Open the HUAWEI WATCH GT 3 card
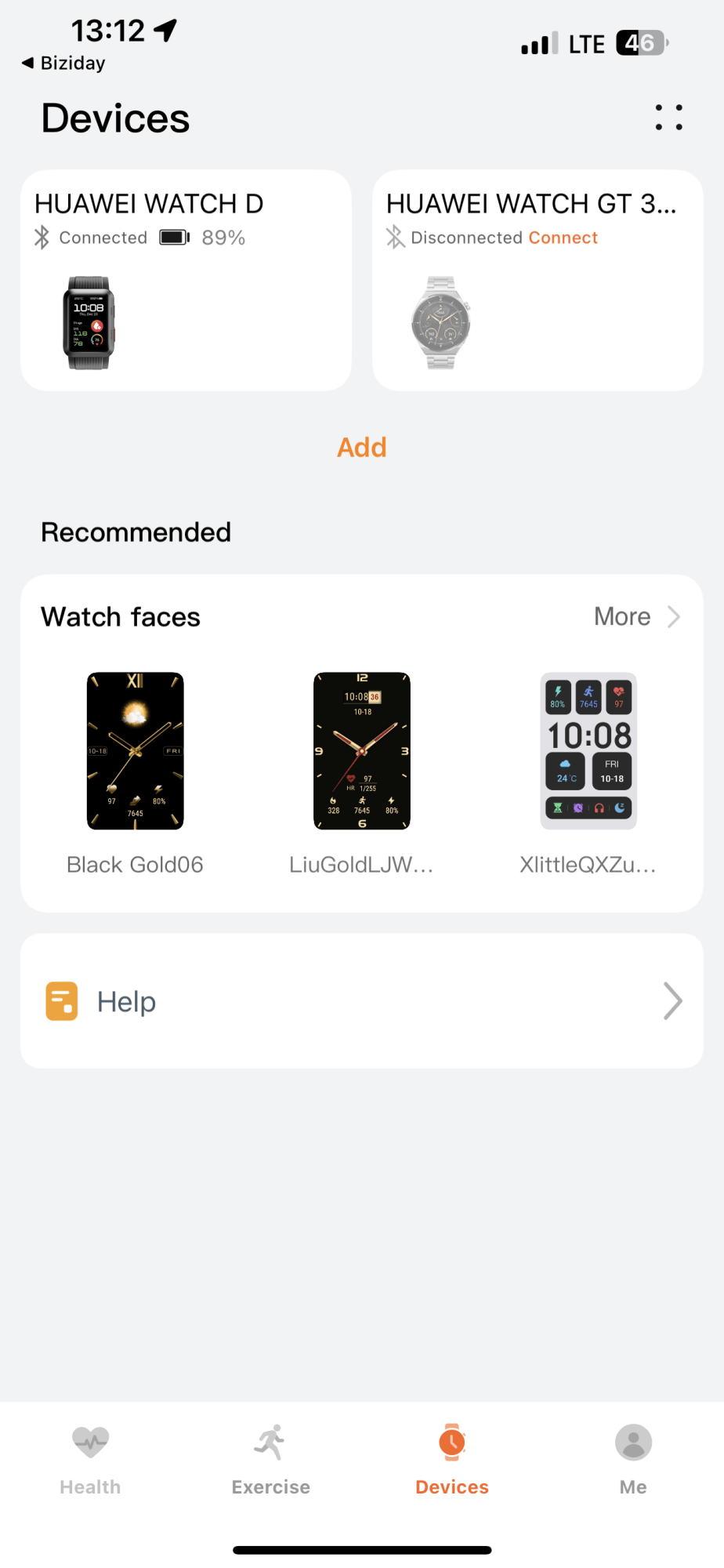 coord(538,280)
